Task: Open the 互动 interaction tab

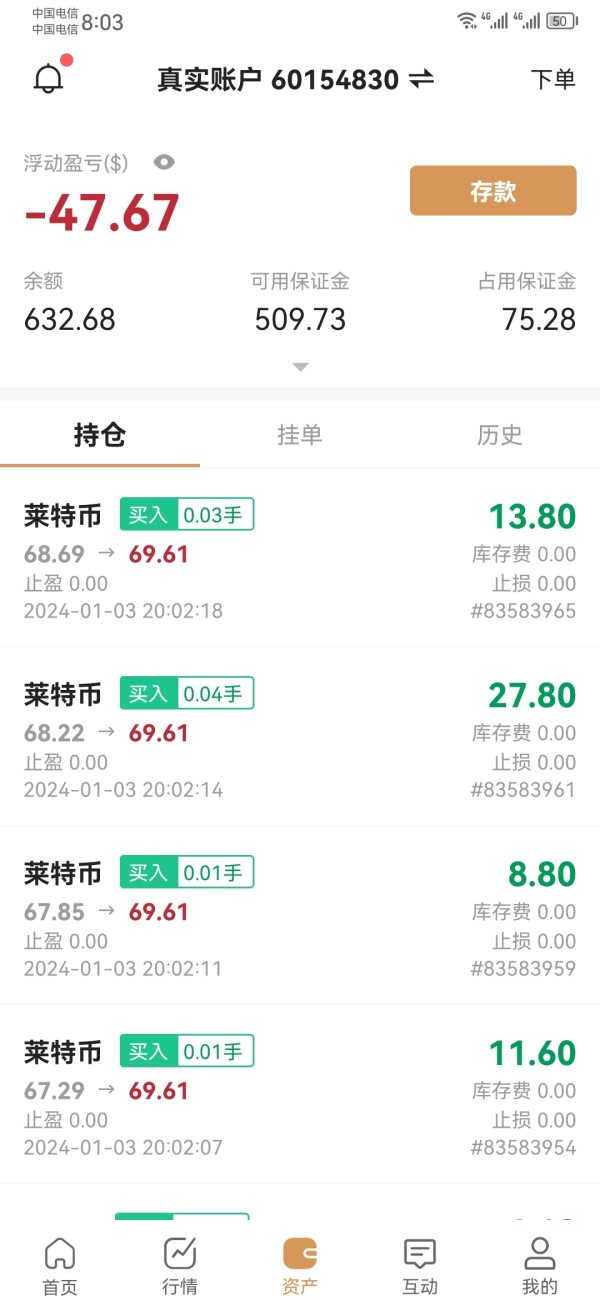Action: point(420,1265)
